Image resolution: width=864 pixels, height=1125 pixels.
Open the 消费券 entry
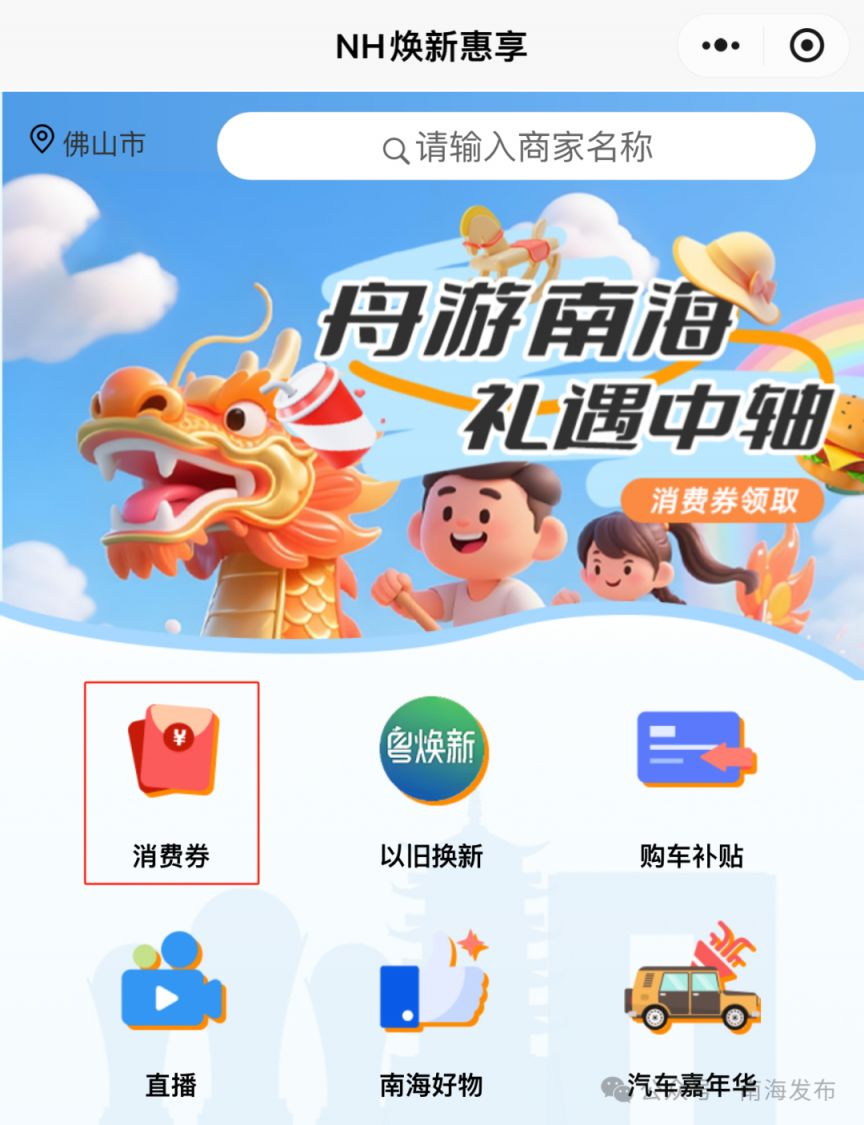pyautogui.click(x=171, y=782)
